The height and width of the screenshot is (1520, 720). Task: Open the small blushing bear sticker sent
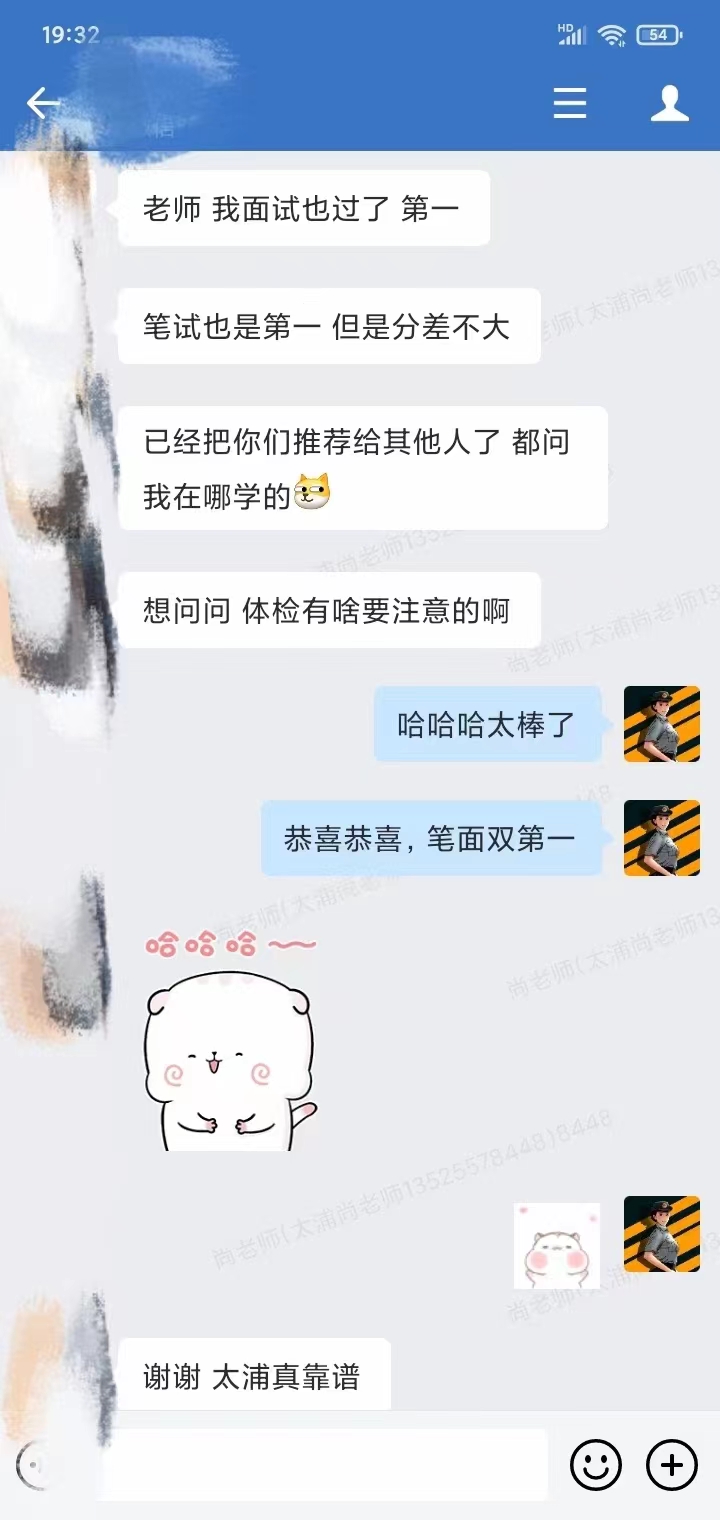557,1246
